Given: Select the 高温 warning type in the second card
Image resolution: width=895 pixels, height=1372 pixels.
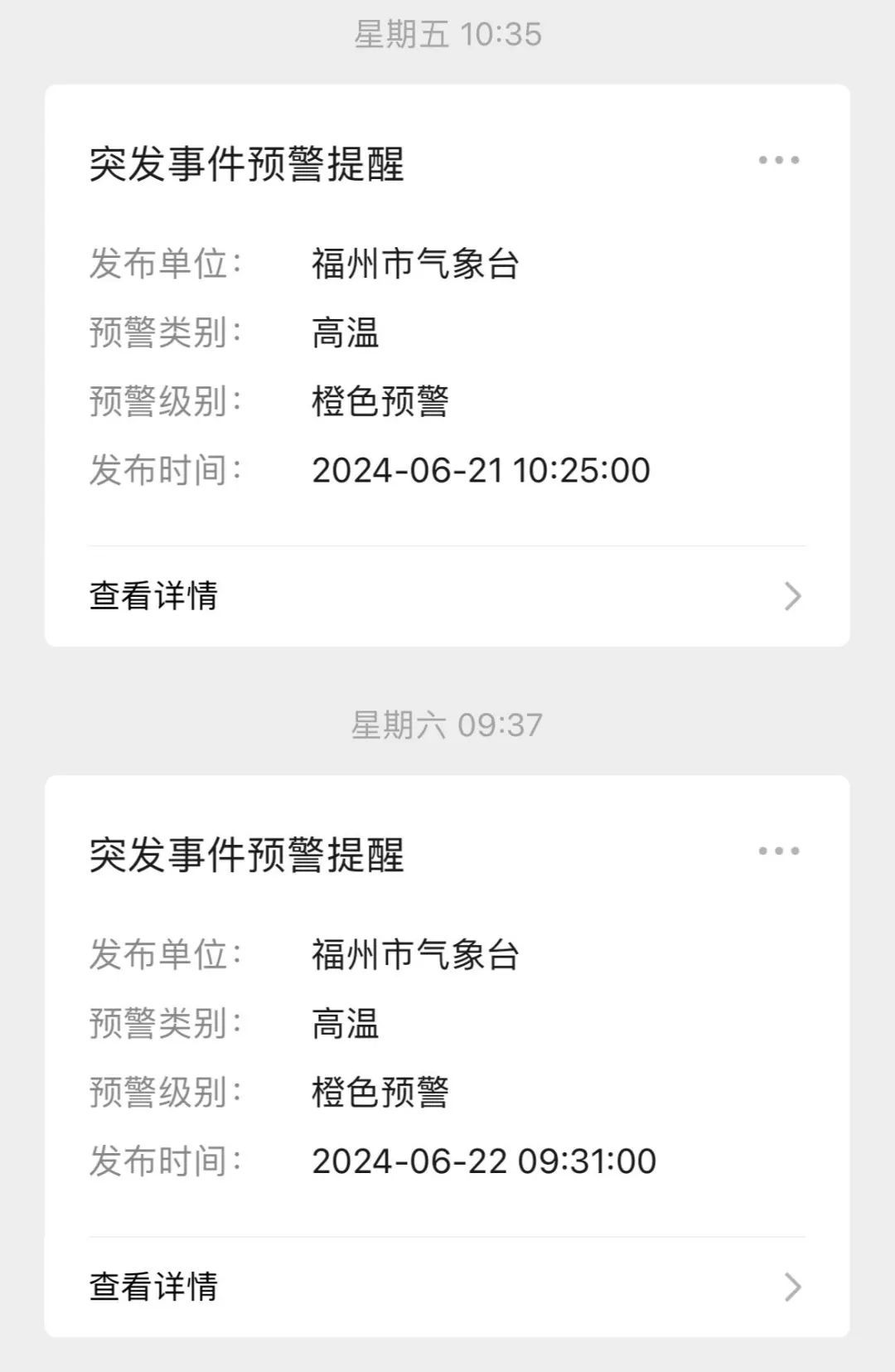Looking at the screenshot, I should pyautogui.click(x=345, y=1022).
